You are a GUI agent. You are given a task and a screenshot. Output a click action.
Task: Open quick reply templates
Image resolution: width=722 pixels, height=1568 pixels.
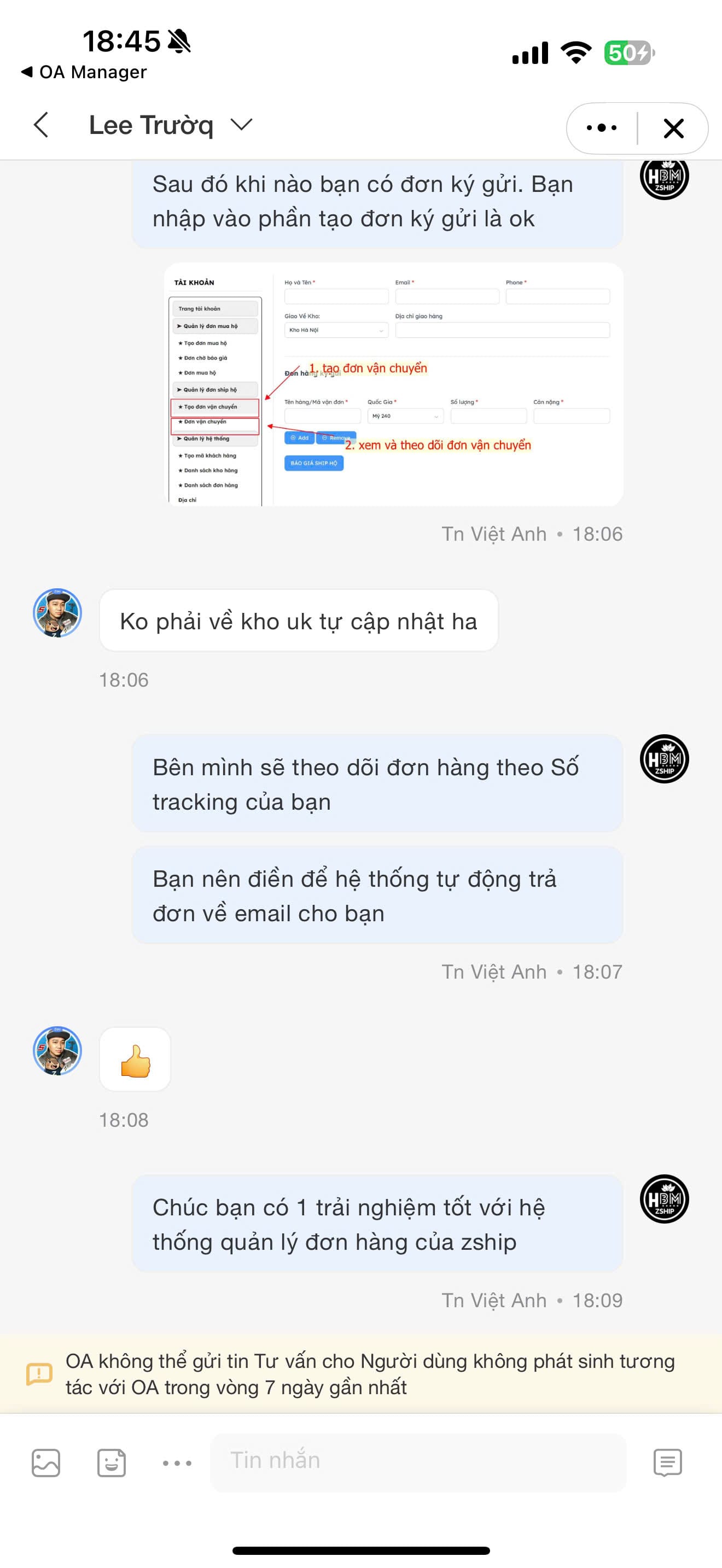coord(667,1462)
